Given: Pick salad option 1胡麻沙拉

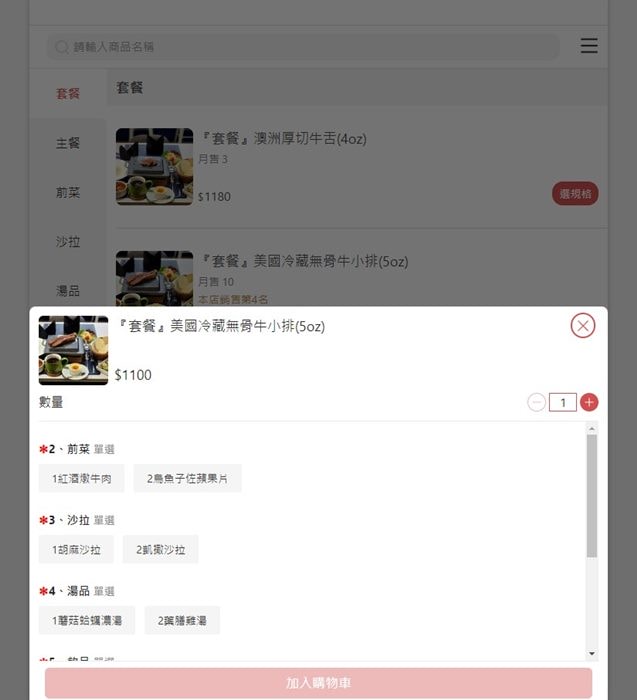Looking at the screenshot, I should coord(76,550).
